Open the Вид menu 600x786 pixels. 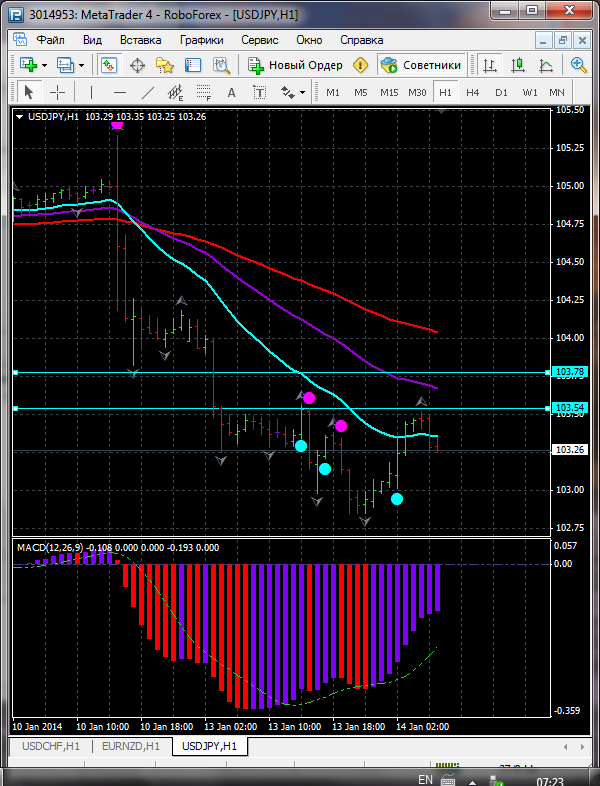[x=92, y=40]
